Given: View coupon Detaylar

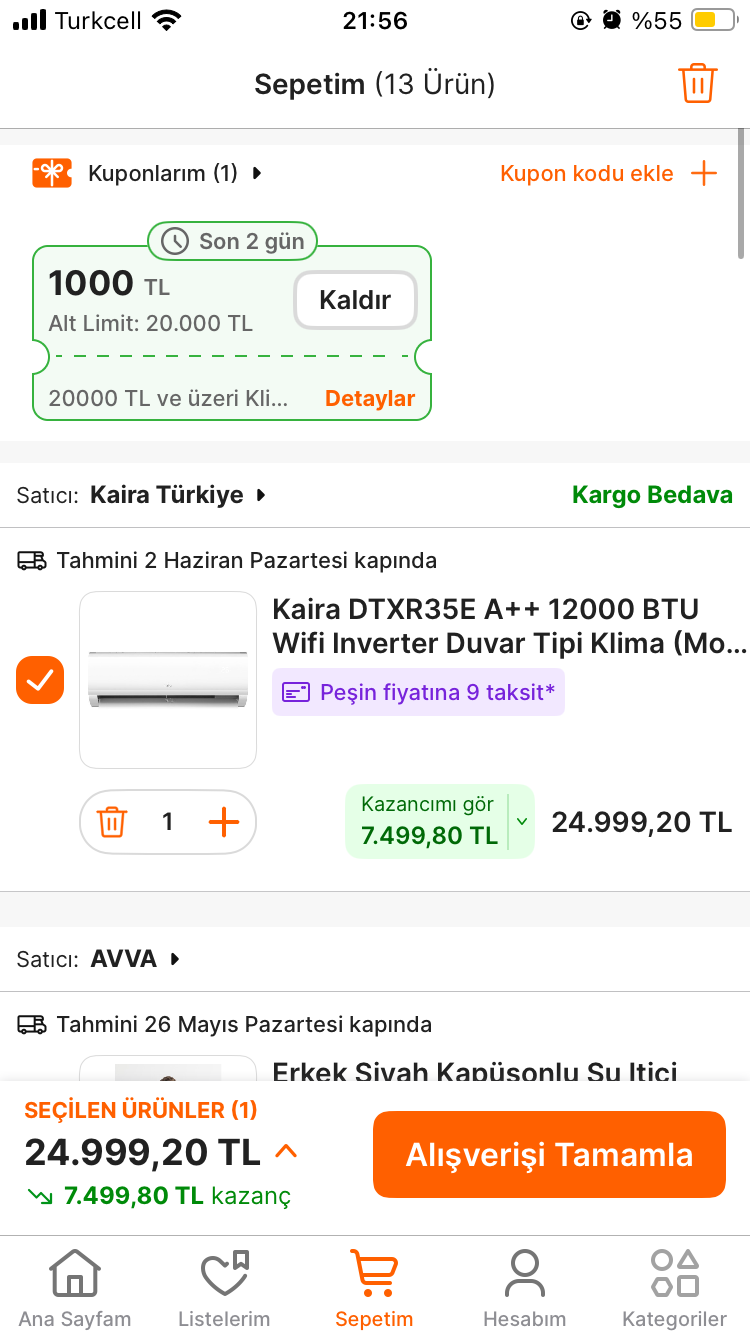Looking at the screenshot, I should click(370, 398).
